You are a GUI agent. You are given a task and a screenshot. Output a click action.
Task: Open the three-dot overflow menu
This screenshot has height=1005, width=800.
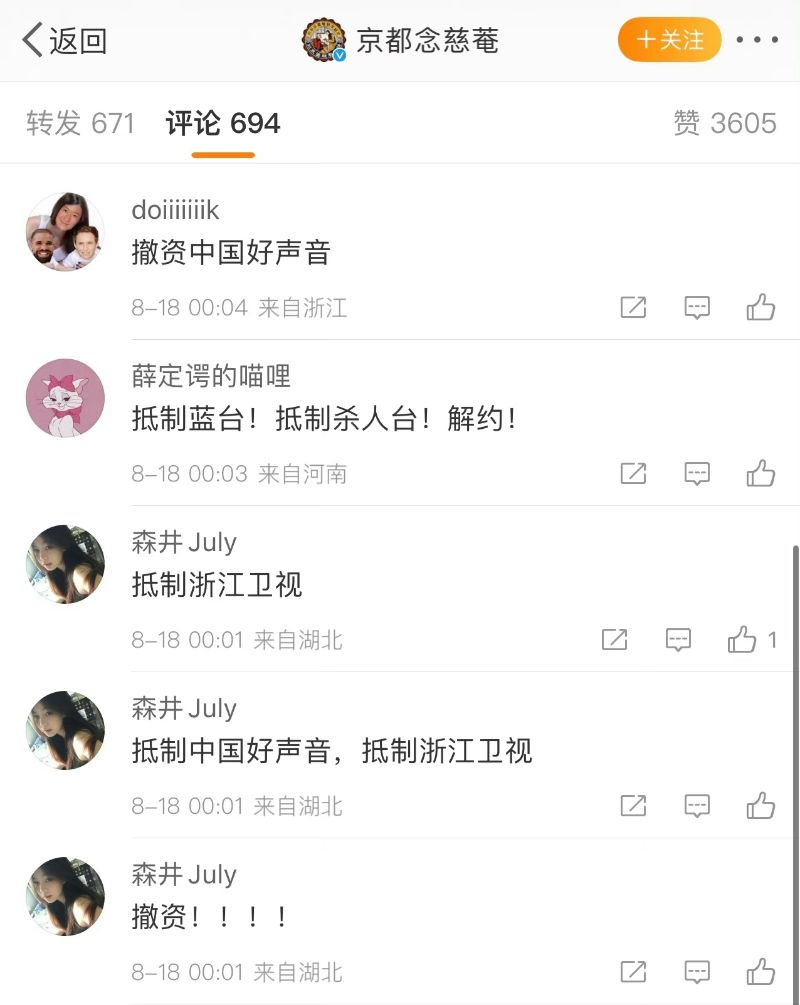point(757,41)
